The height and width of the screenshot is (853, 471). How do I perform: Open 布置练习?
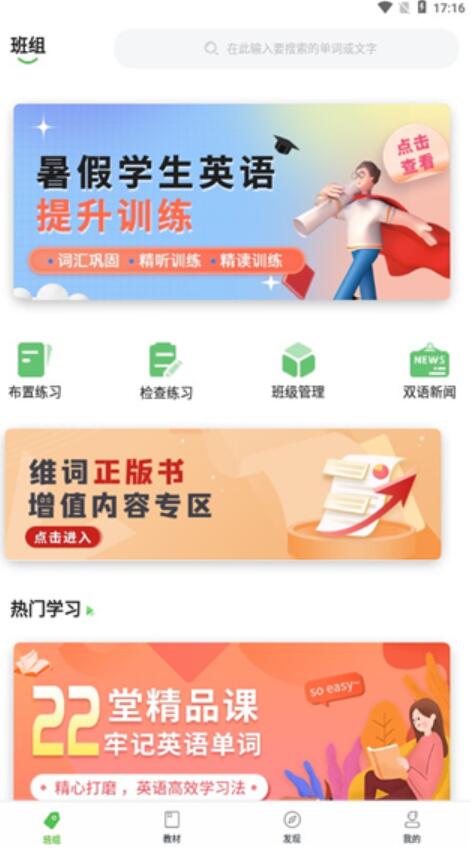point(35,370)
